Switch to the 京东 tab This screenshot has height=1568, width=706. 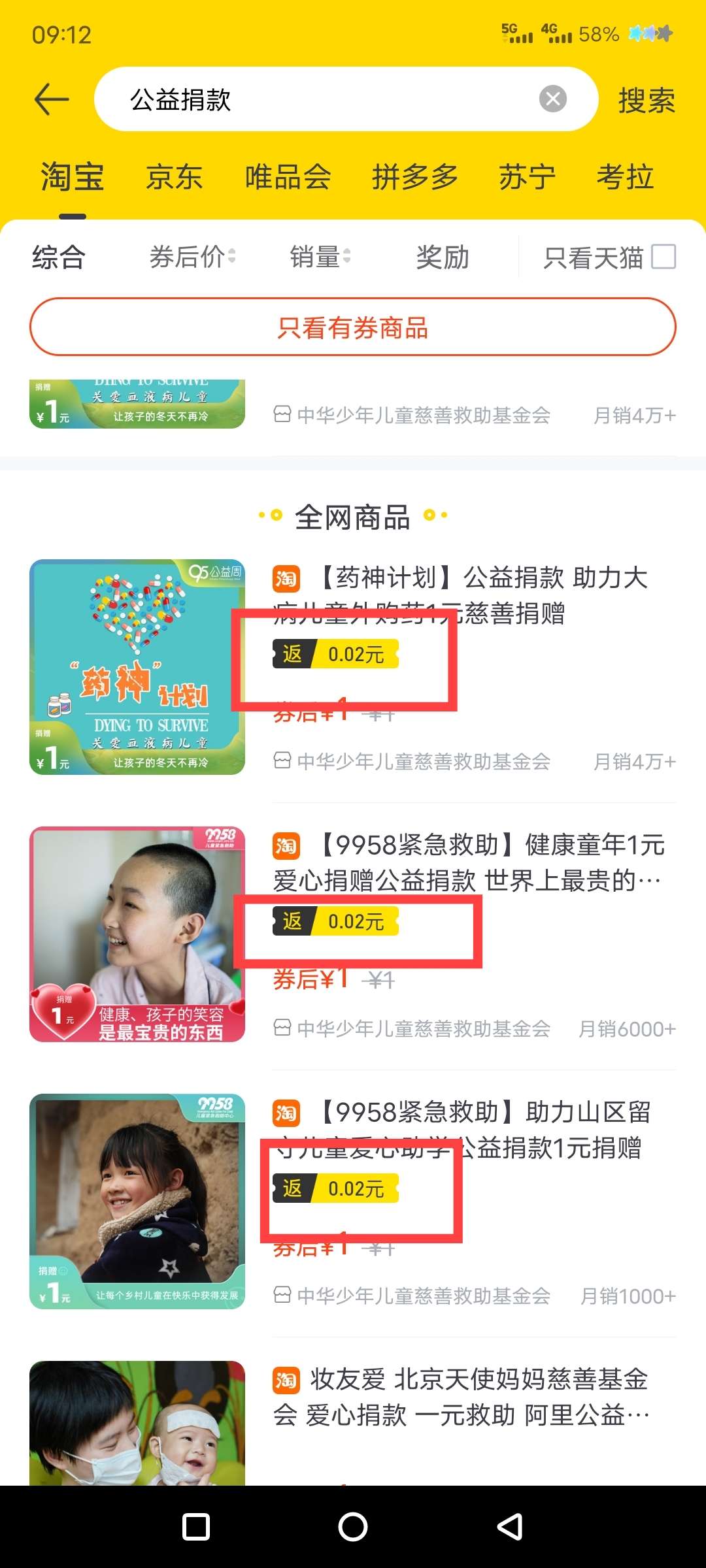click(174, 178)
